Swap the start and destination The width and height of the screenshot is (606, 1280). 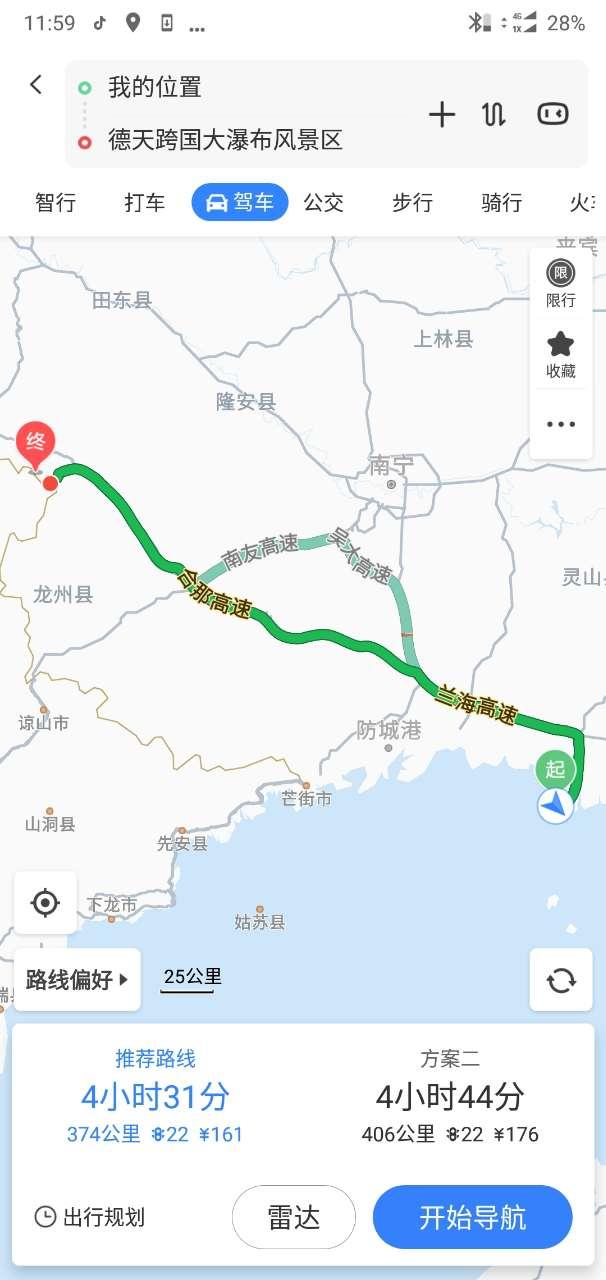494,114
